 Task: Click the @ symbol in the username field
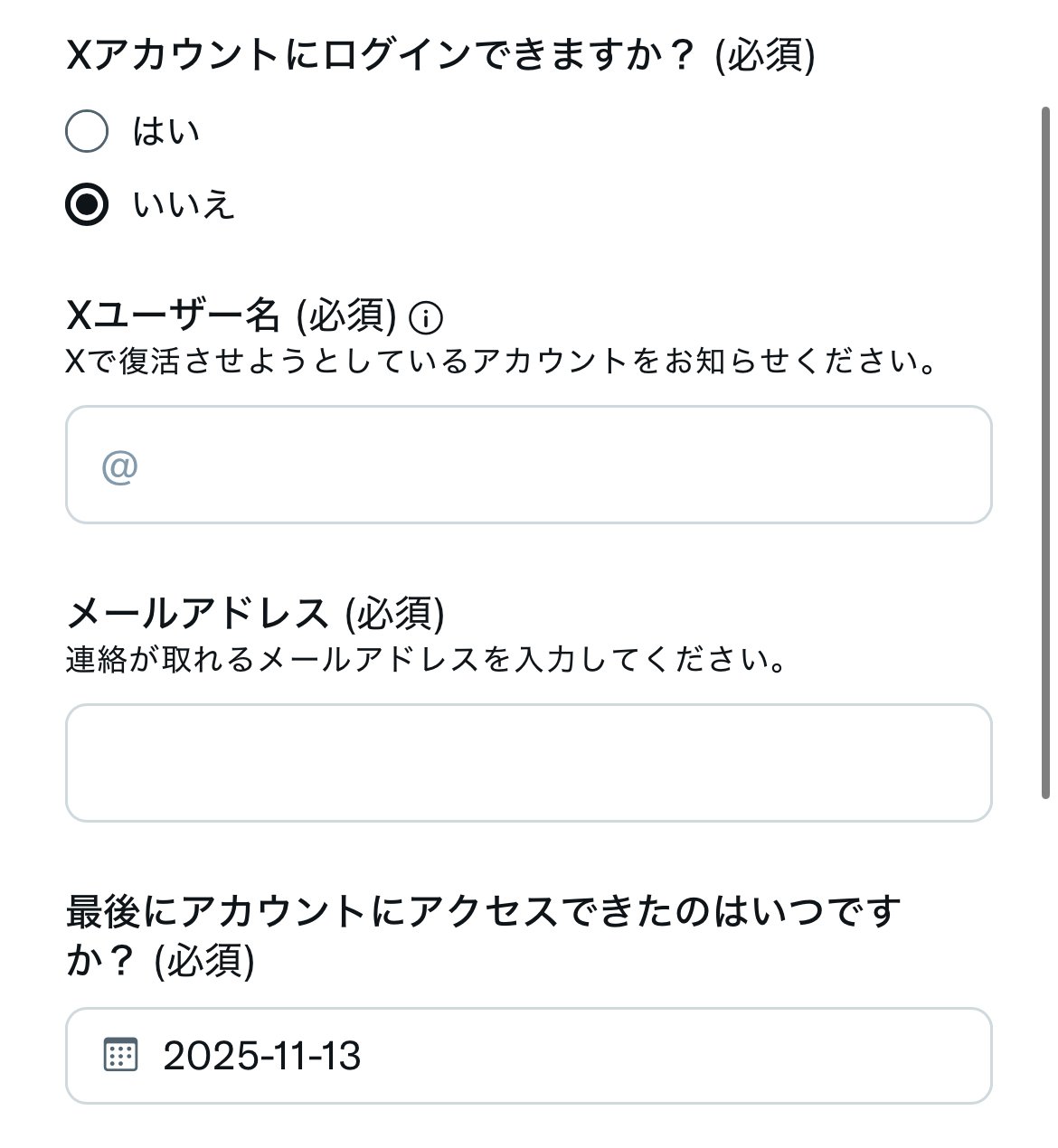click(x=119, y=466)
